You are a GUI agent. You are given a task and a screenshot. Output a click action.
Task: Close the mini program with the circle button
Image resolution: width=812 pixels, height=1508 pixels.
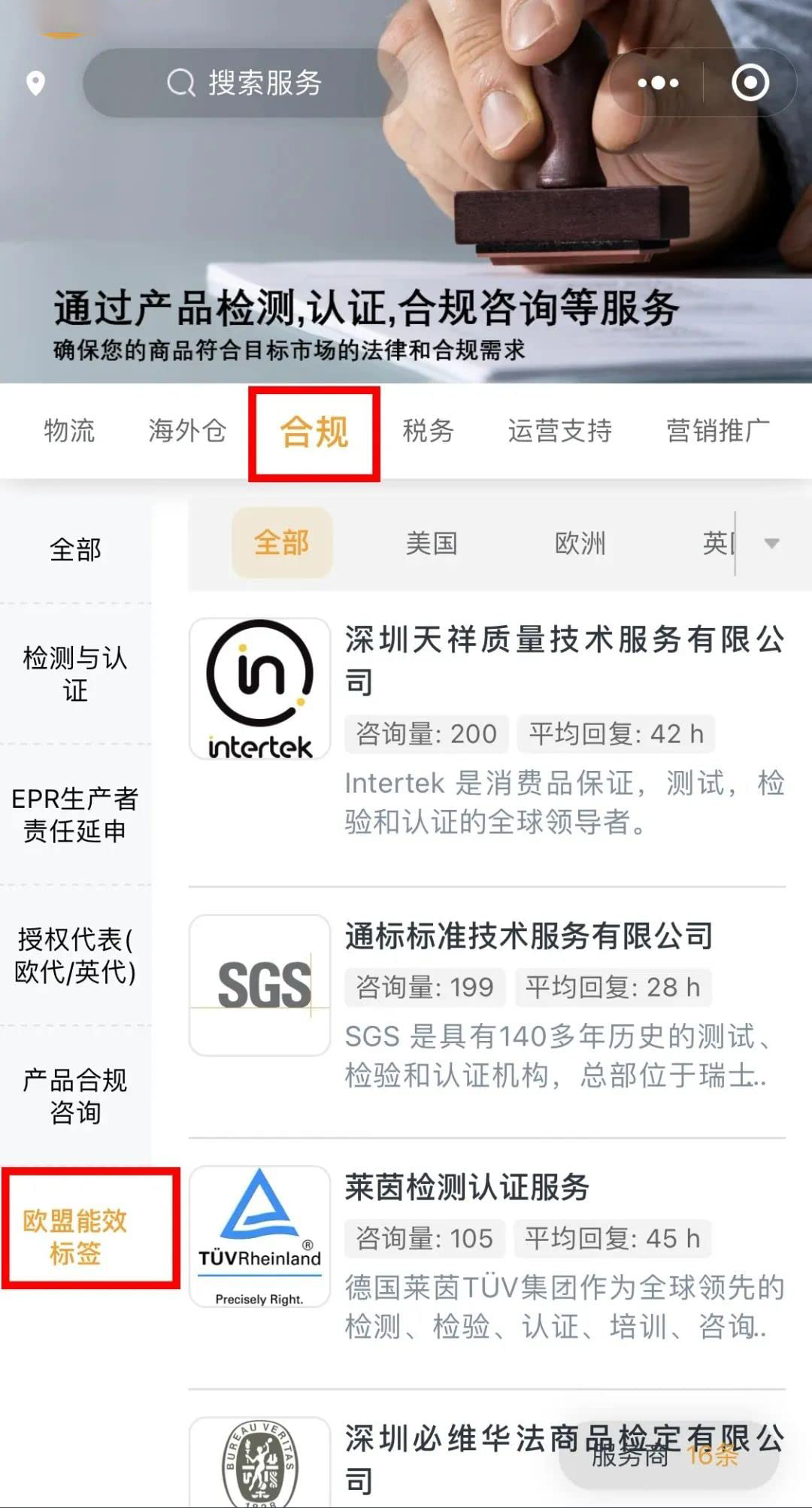tap(750, 83)
